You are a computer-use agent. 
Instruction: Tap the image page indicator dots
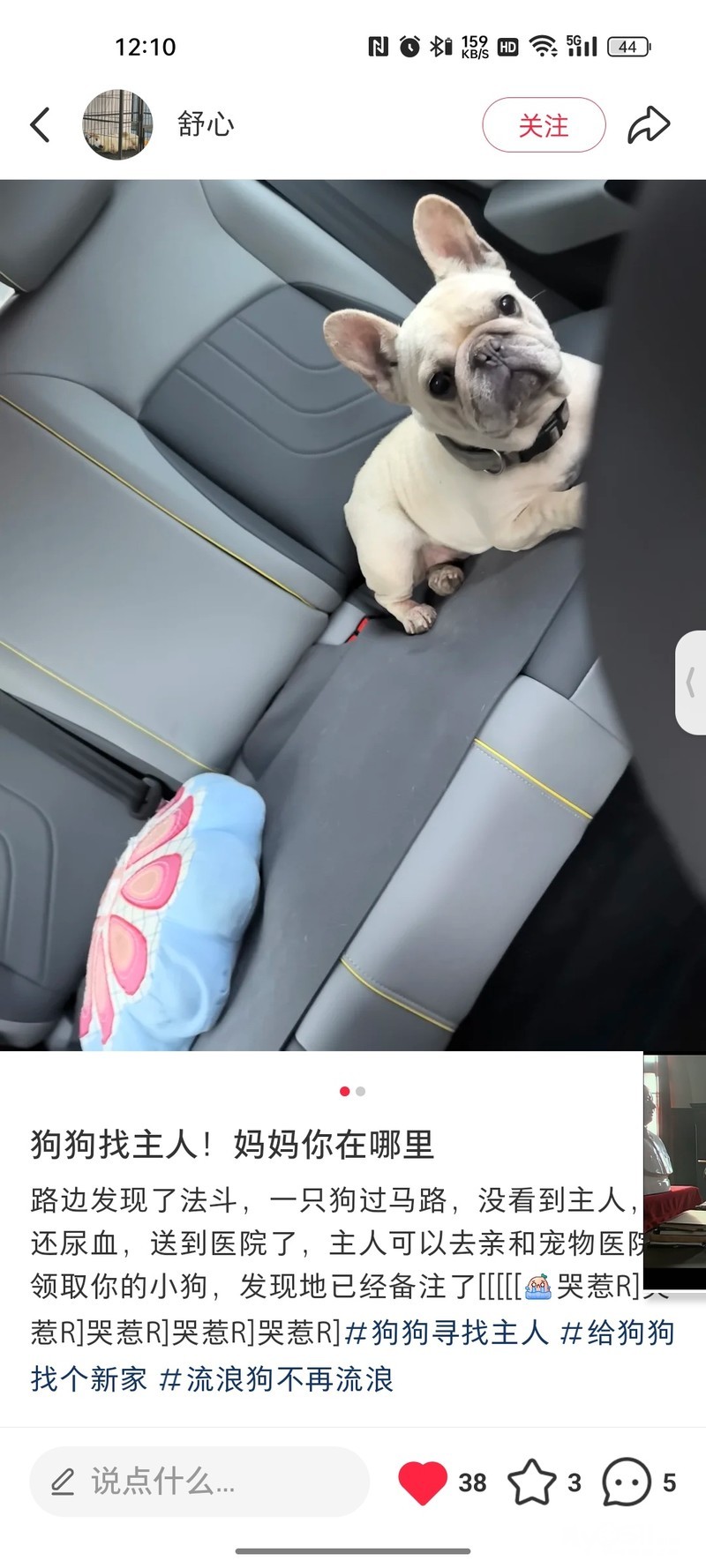point(352,1091)
